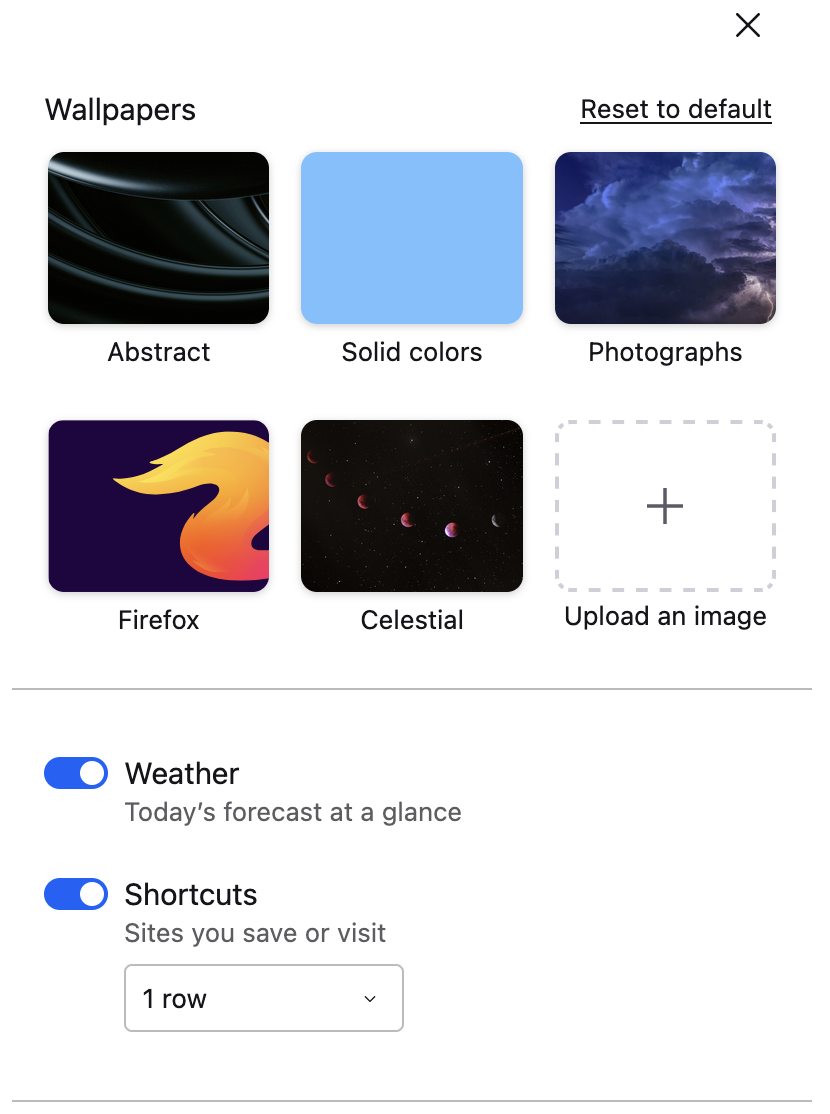Open the Celestial wallpaper category
Image resolution: width=830 pixels, height=1114 pixels.
tap(412, 506)
